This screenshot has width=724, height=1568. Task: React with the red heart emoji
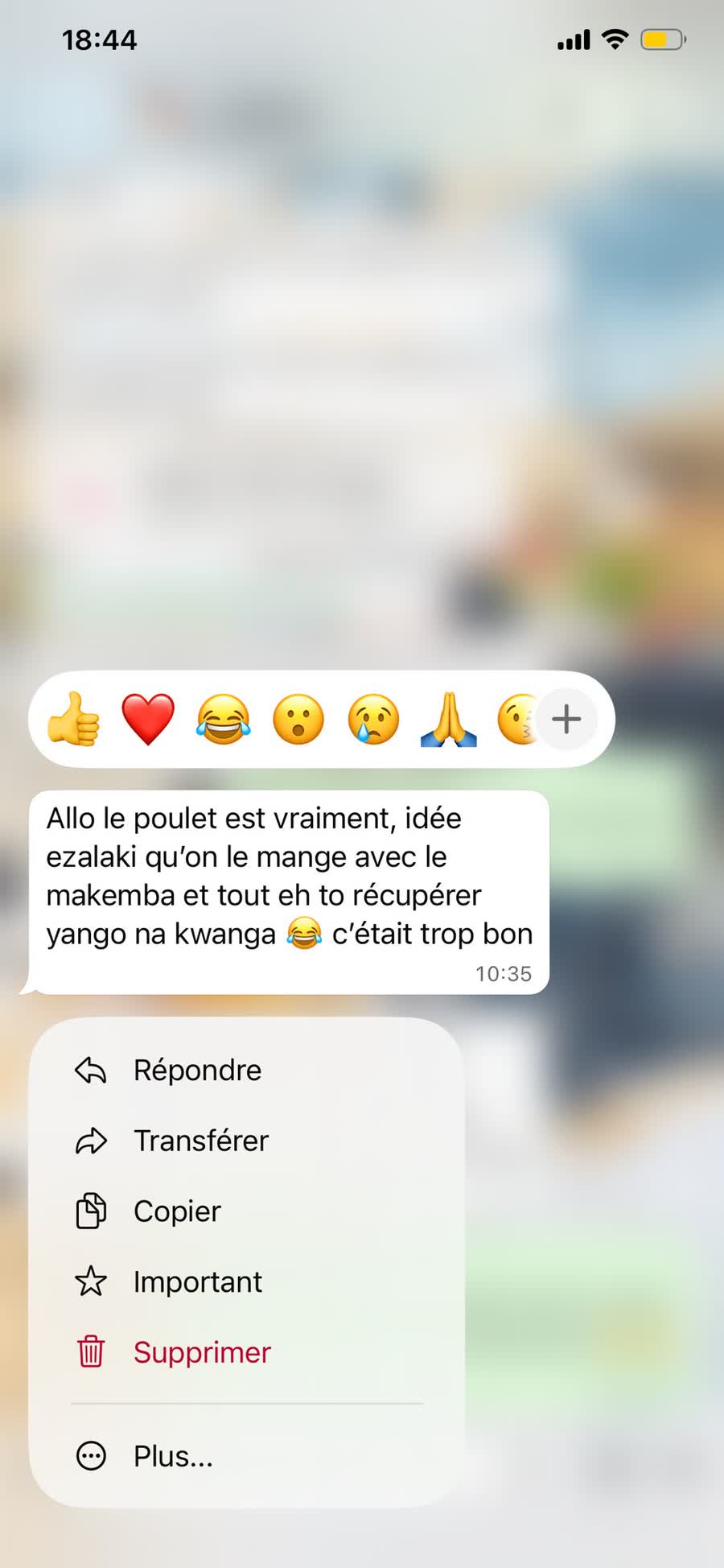tap(148, 719)
